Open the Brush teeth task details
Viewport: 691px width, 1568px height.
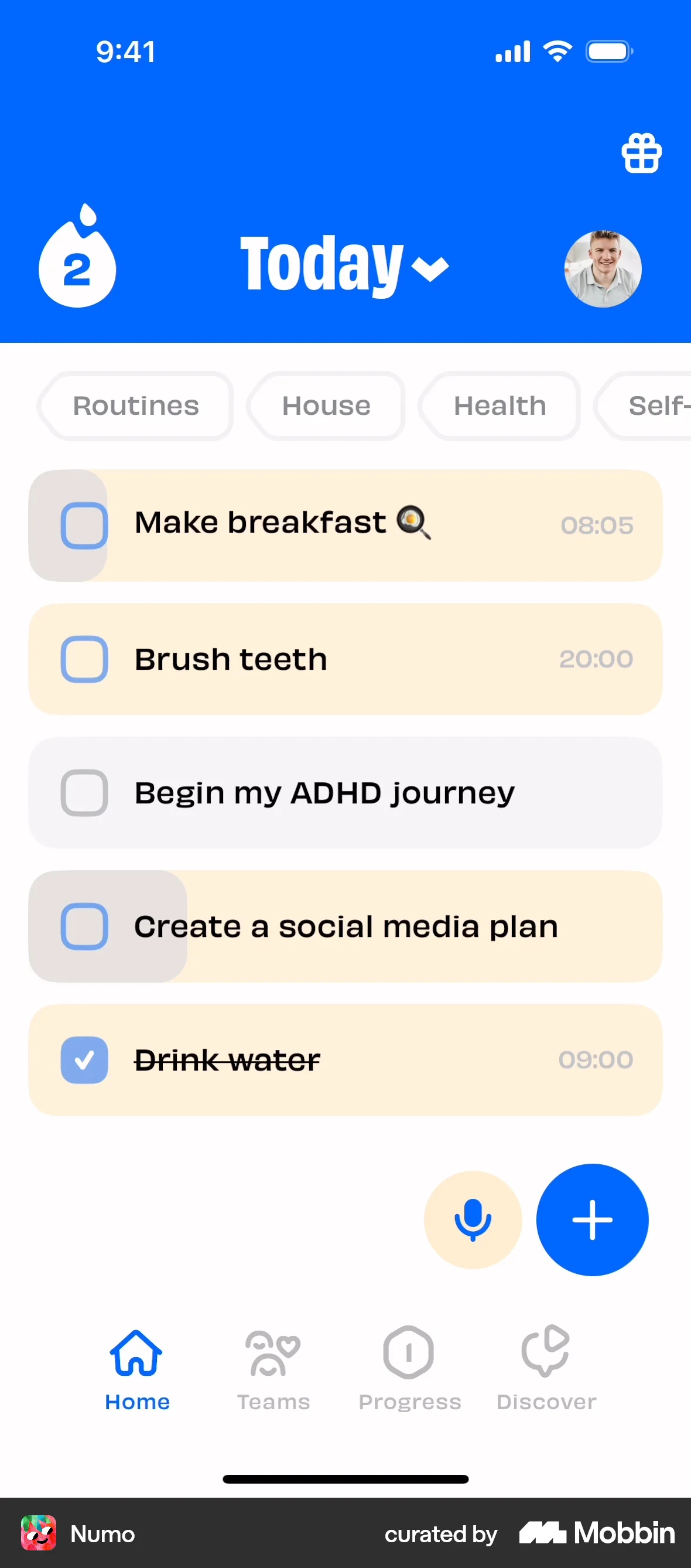click(365, 659)
